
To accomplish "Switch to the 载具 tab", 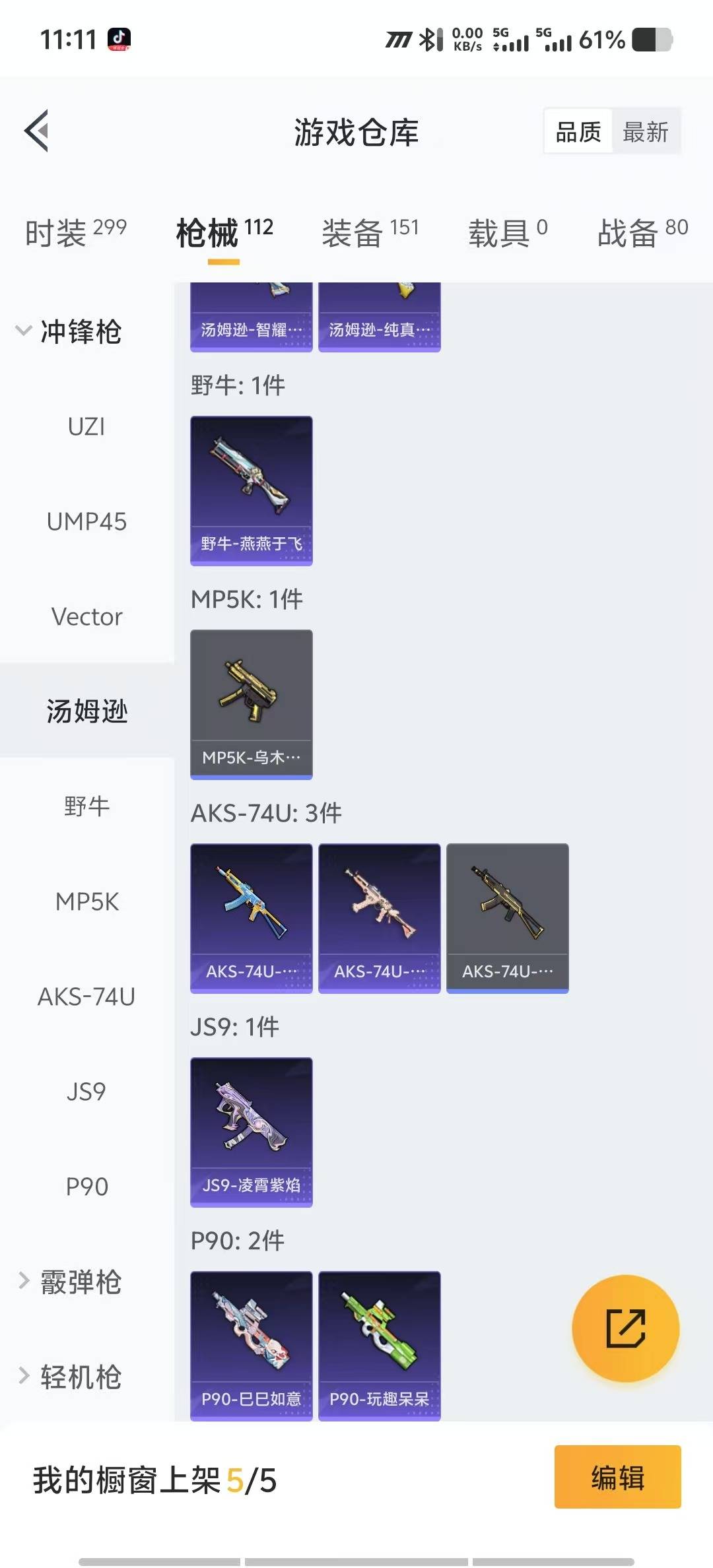I will point(507,232).
